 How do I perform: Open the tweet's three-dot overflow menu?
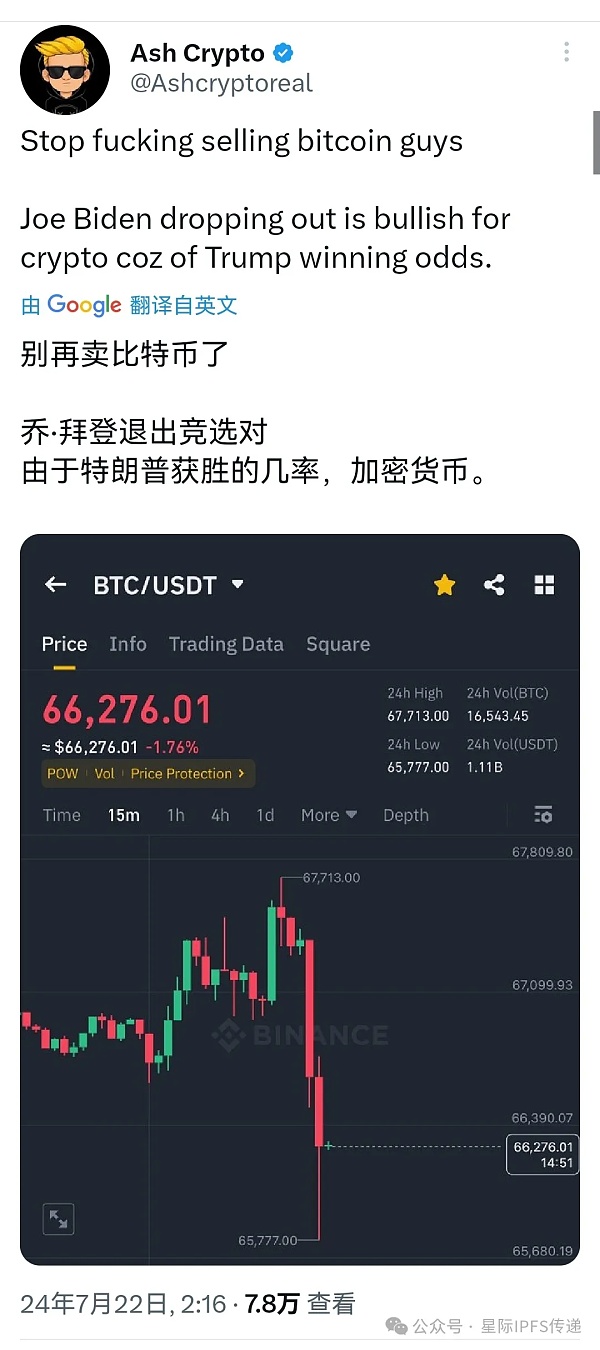[x=567, y=52]
